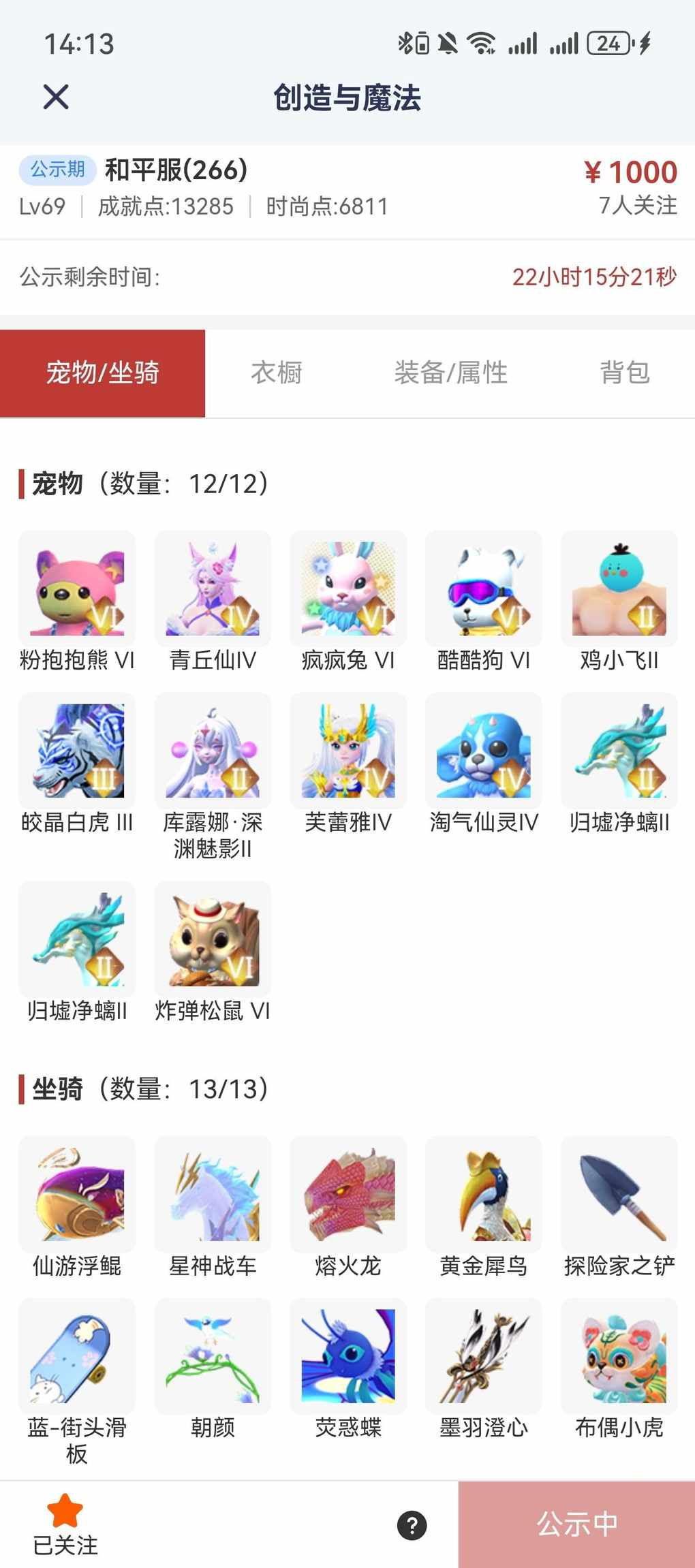Switch to the 衣橱 tab
This screenshot has height=1568, width=695.
(276, 373)
